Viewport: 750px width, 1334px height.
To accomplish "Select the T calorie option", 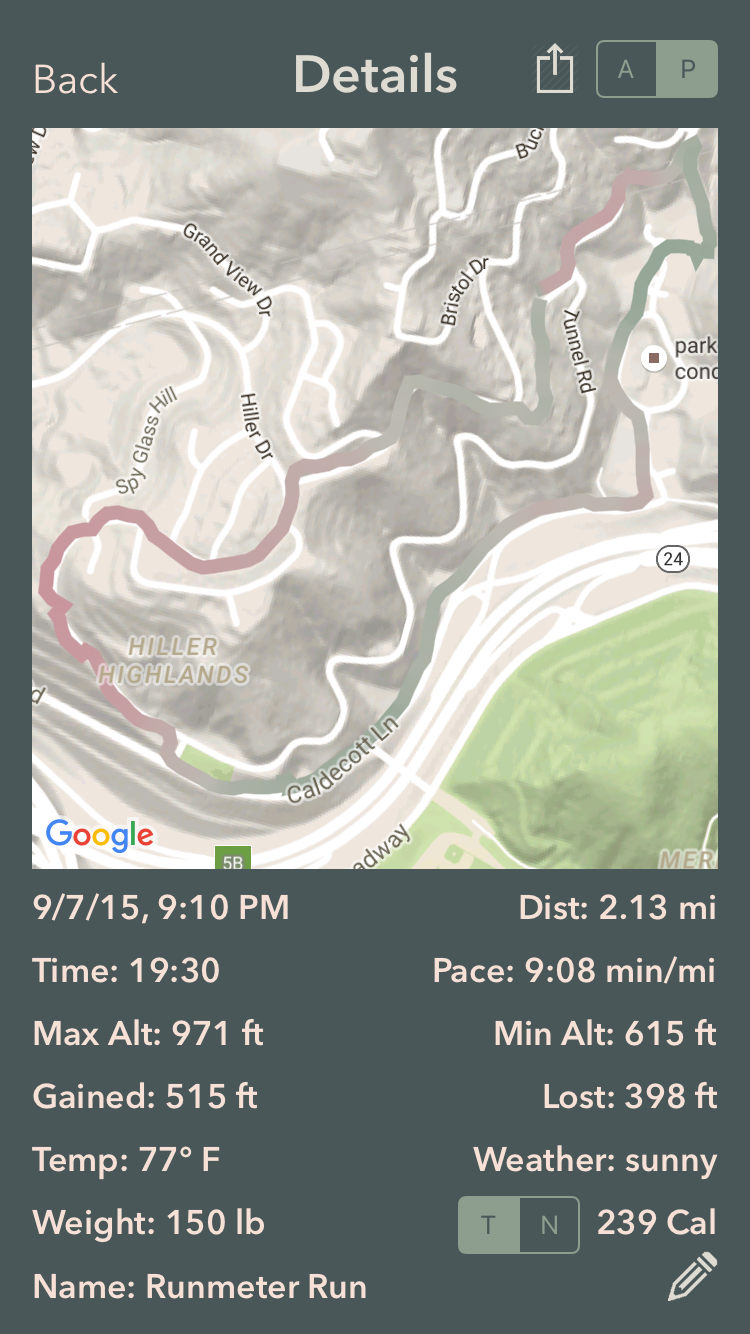I will [x=489, y=1225].
